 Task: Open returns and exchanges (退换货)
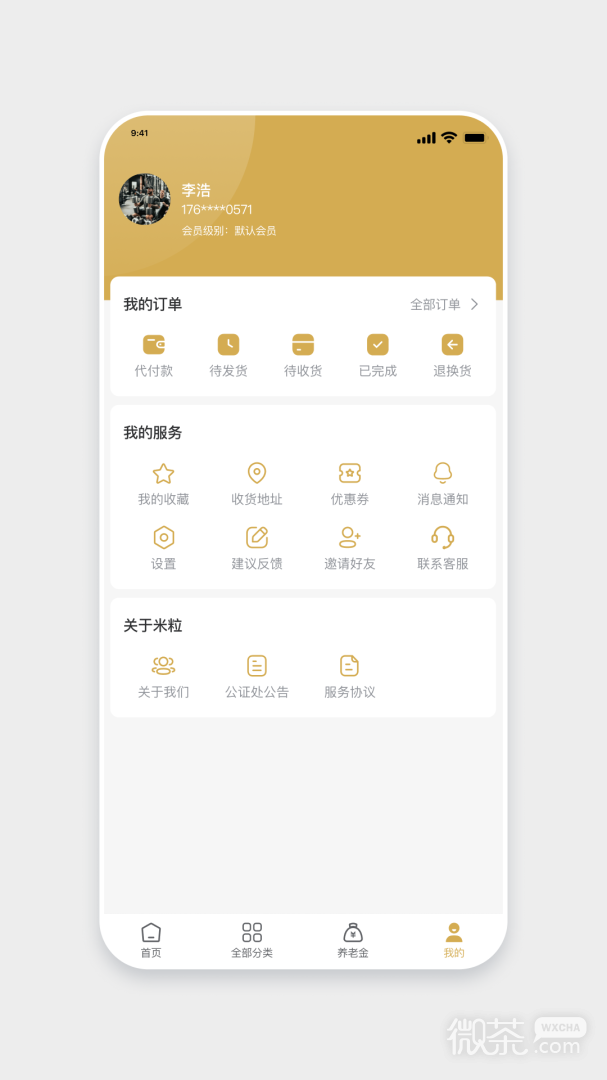coord(452,355)
